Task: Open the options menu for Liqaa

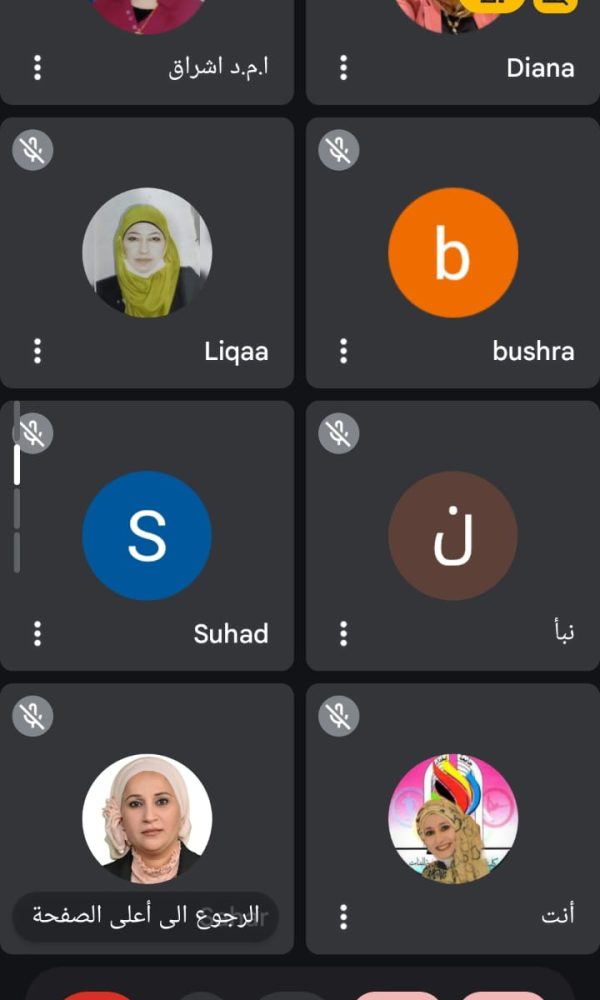Action: 38,351
